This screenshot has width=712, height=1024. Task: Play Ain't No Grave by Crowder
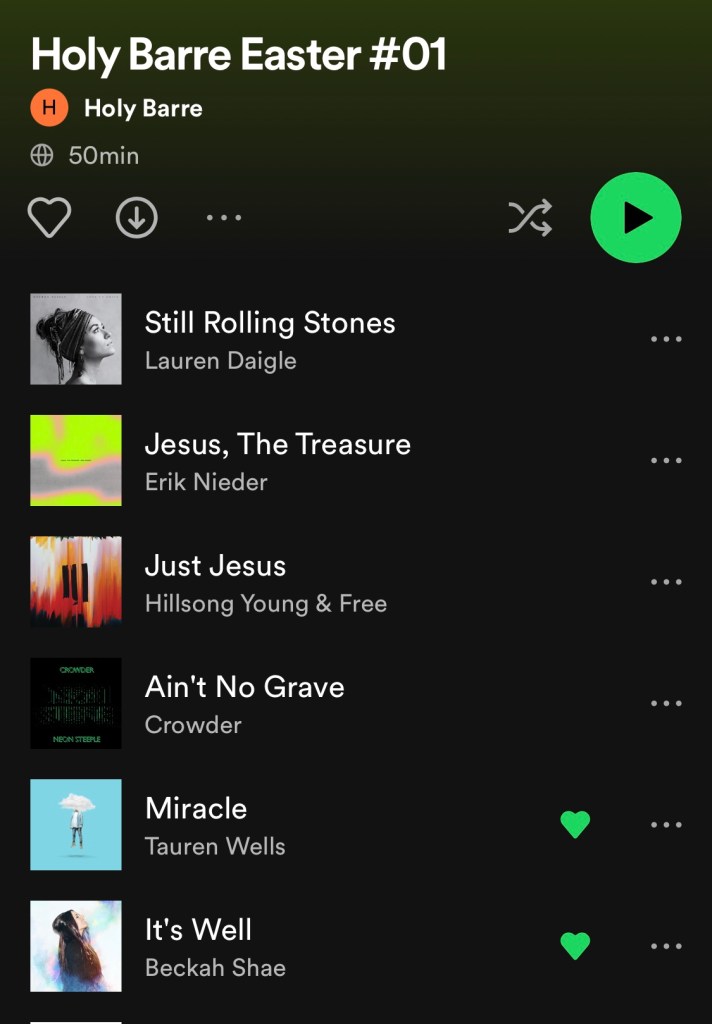pos(244,703)
